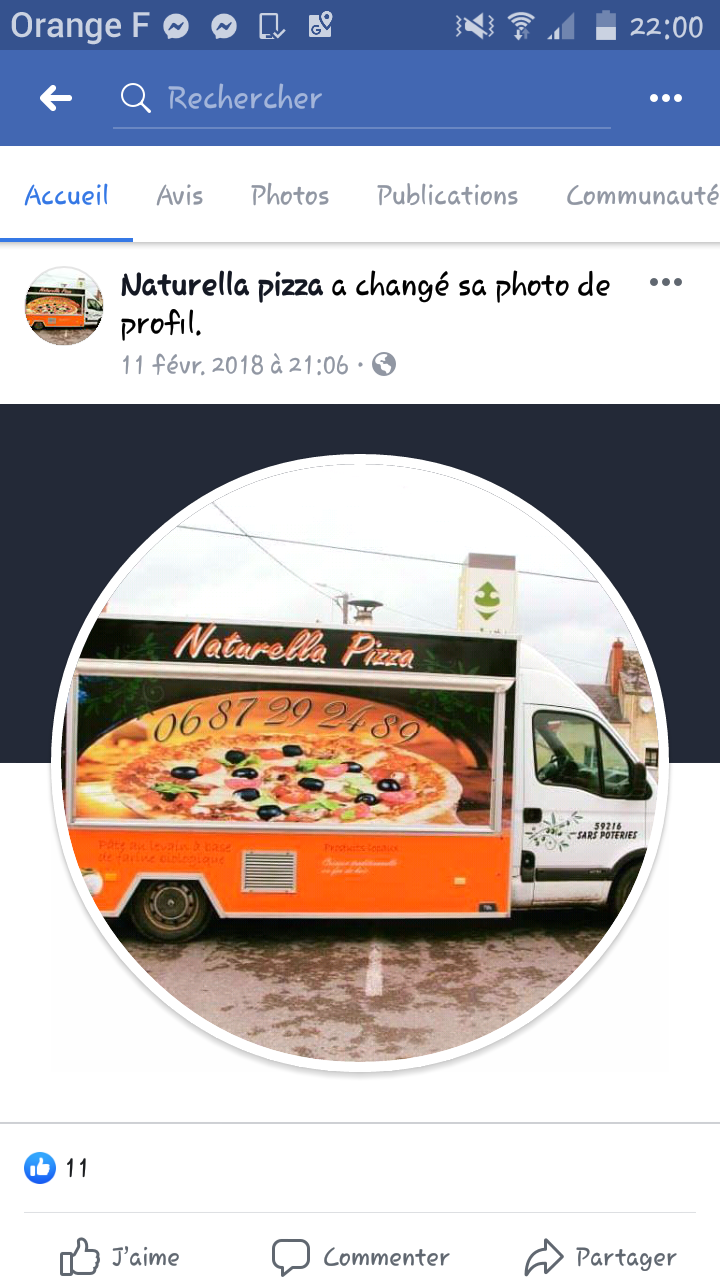
Task: Tap the Rechercher search field
Action: (x=360, y=98)
